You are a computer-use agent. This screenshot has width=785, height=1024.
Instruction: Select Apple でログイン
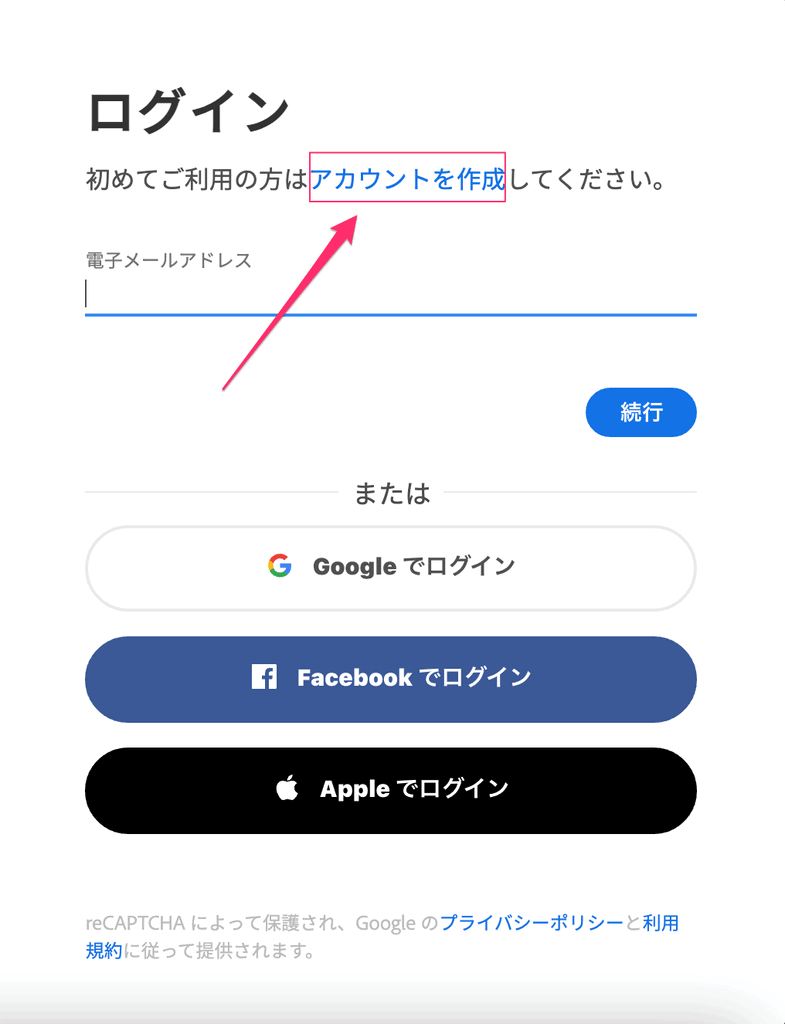click(390, 789)
